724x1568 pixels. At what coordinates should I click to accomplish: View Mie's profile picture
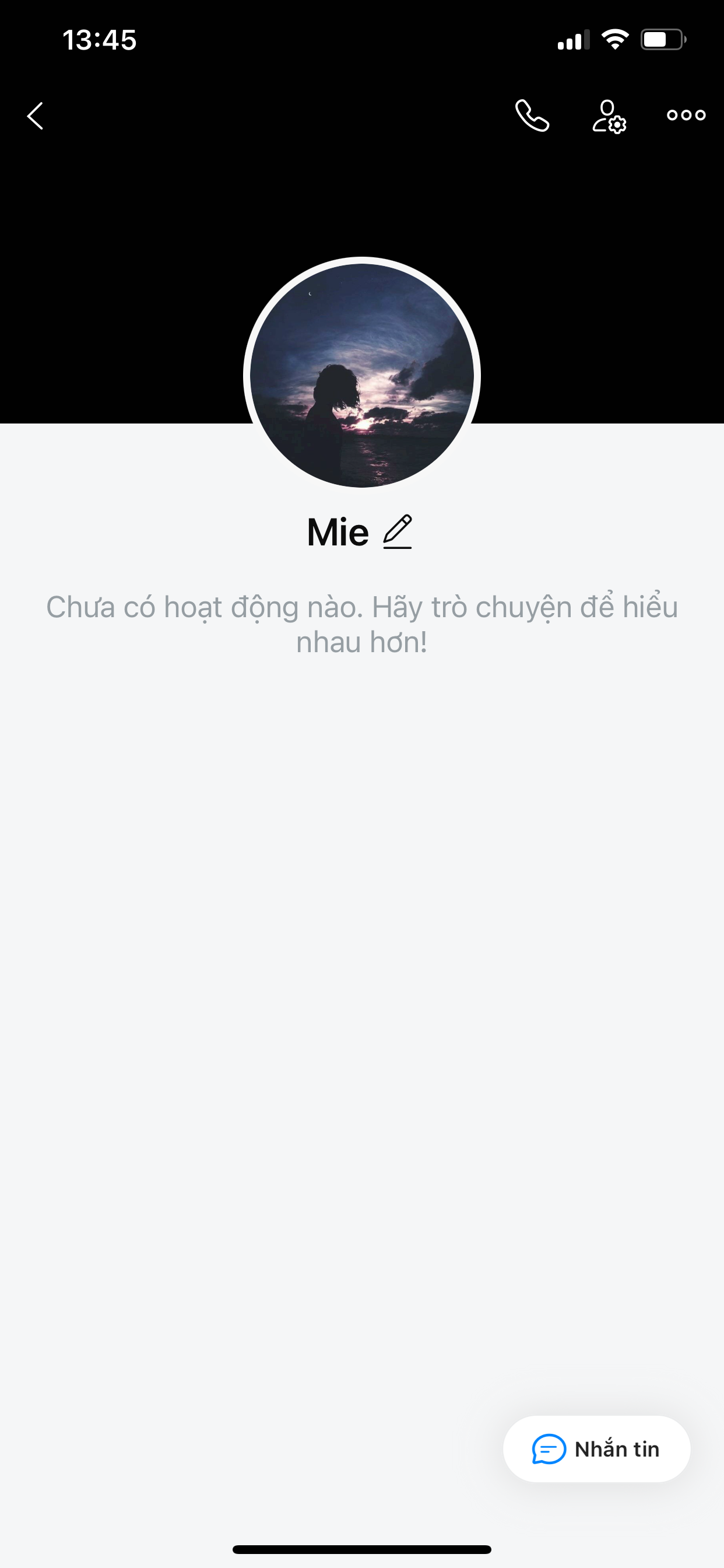362,376
